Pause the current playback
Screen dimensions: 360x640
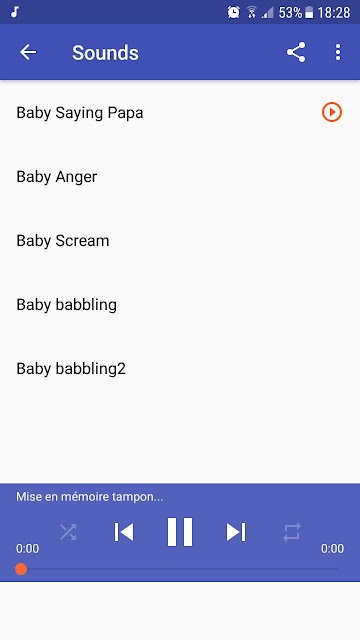click(x=180, y=532)
